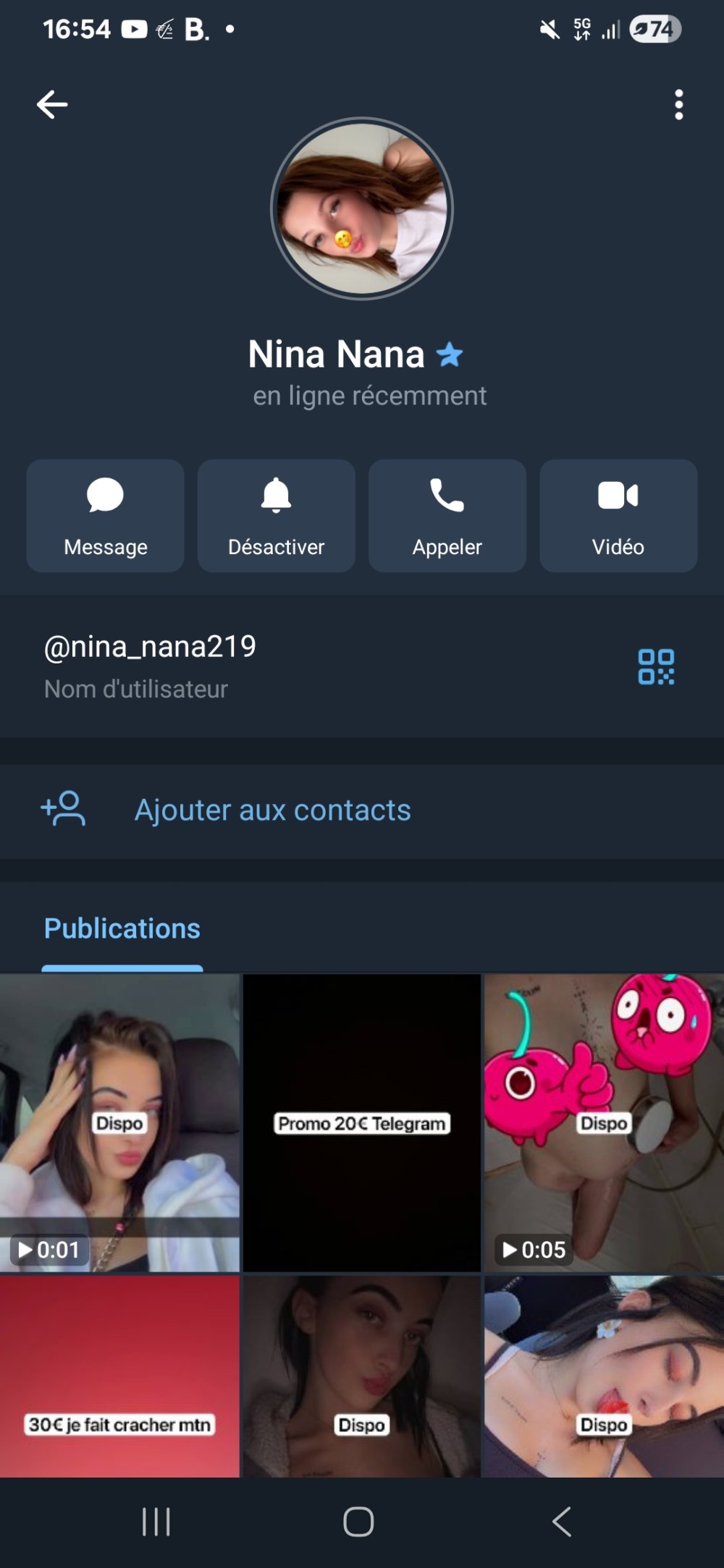Viewport: 724px width, 1568px height.
Task: Tap the Message button
Action: coord(106,516)
